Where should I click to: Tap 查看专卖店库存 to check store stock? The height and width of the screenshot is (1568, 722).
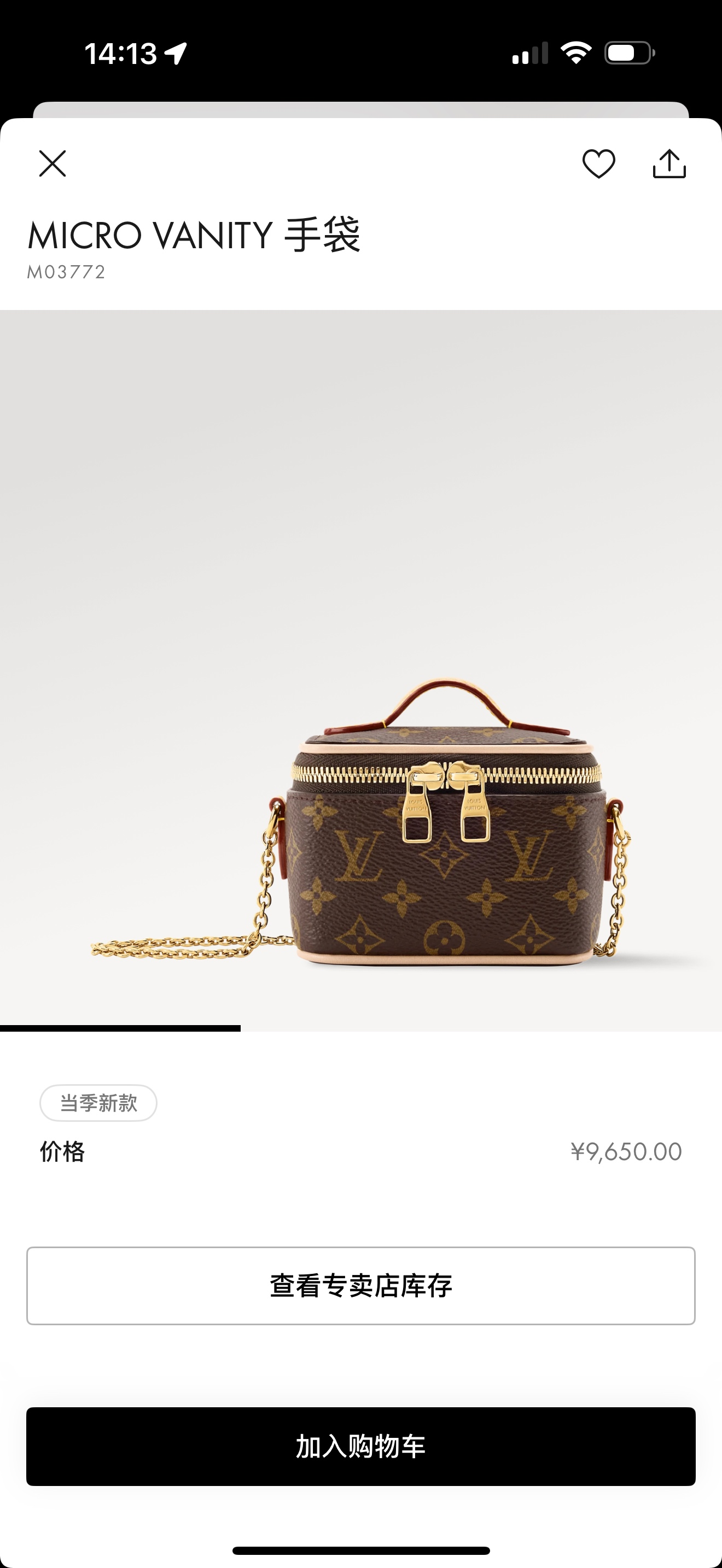pyautogui.click(x=361, y=1285)
